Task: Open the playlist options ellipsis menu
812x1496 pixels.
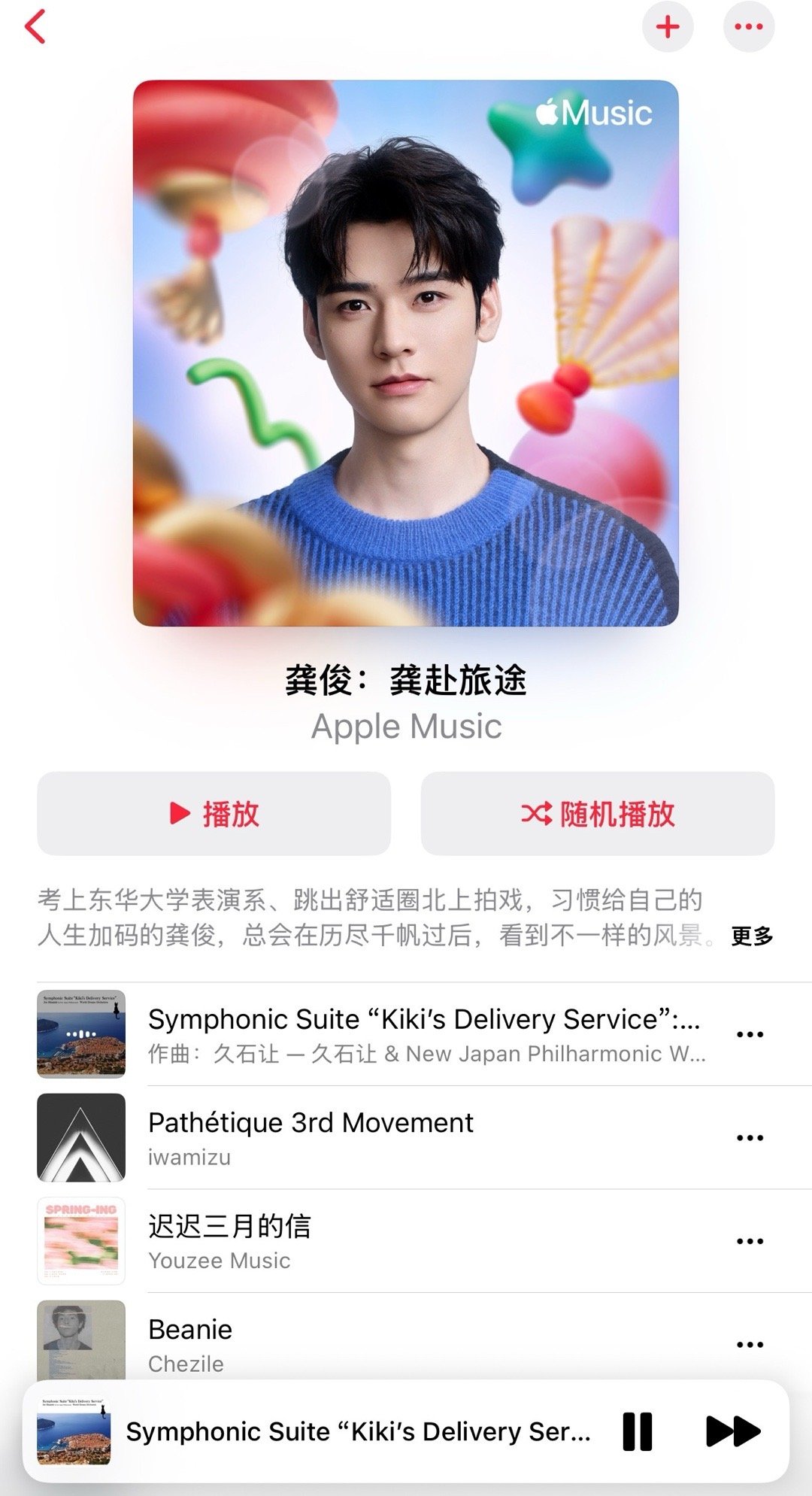Action: [748, 27]
